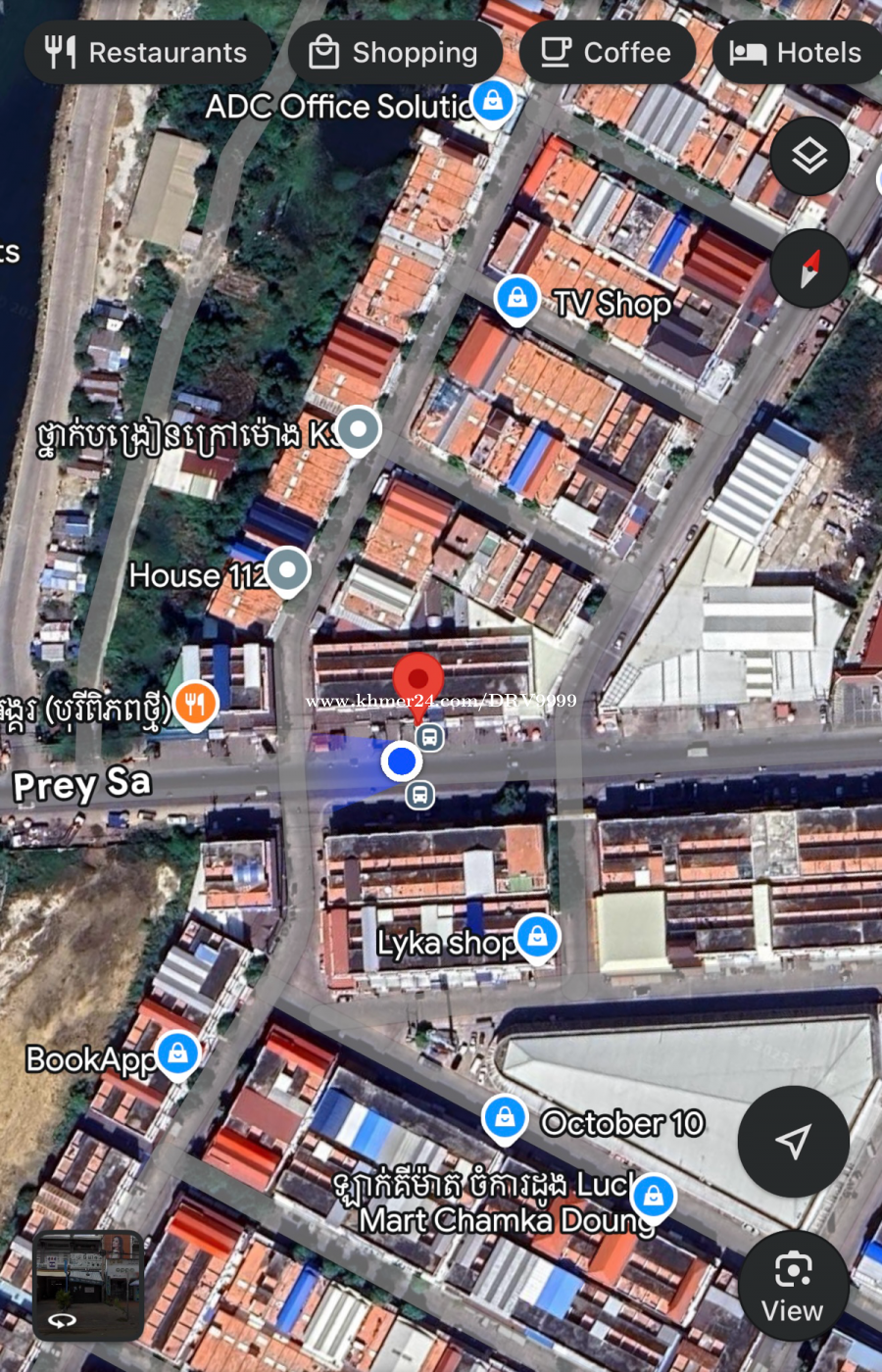This screenshot has height=1372, width=882.
Task: Open Live View camera mode
Action: (x=793, y=1286)
